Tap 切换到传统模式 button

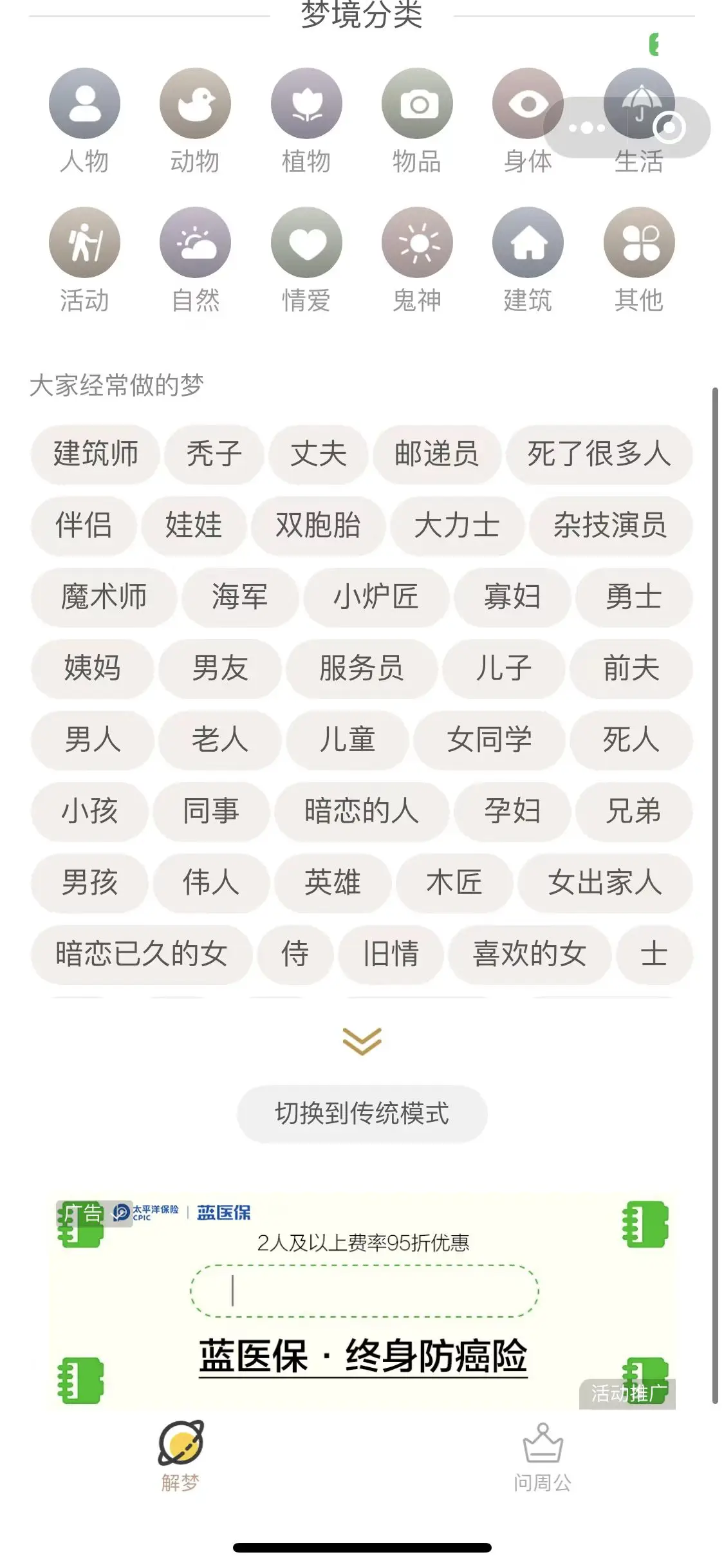362,1114
